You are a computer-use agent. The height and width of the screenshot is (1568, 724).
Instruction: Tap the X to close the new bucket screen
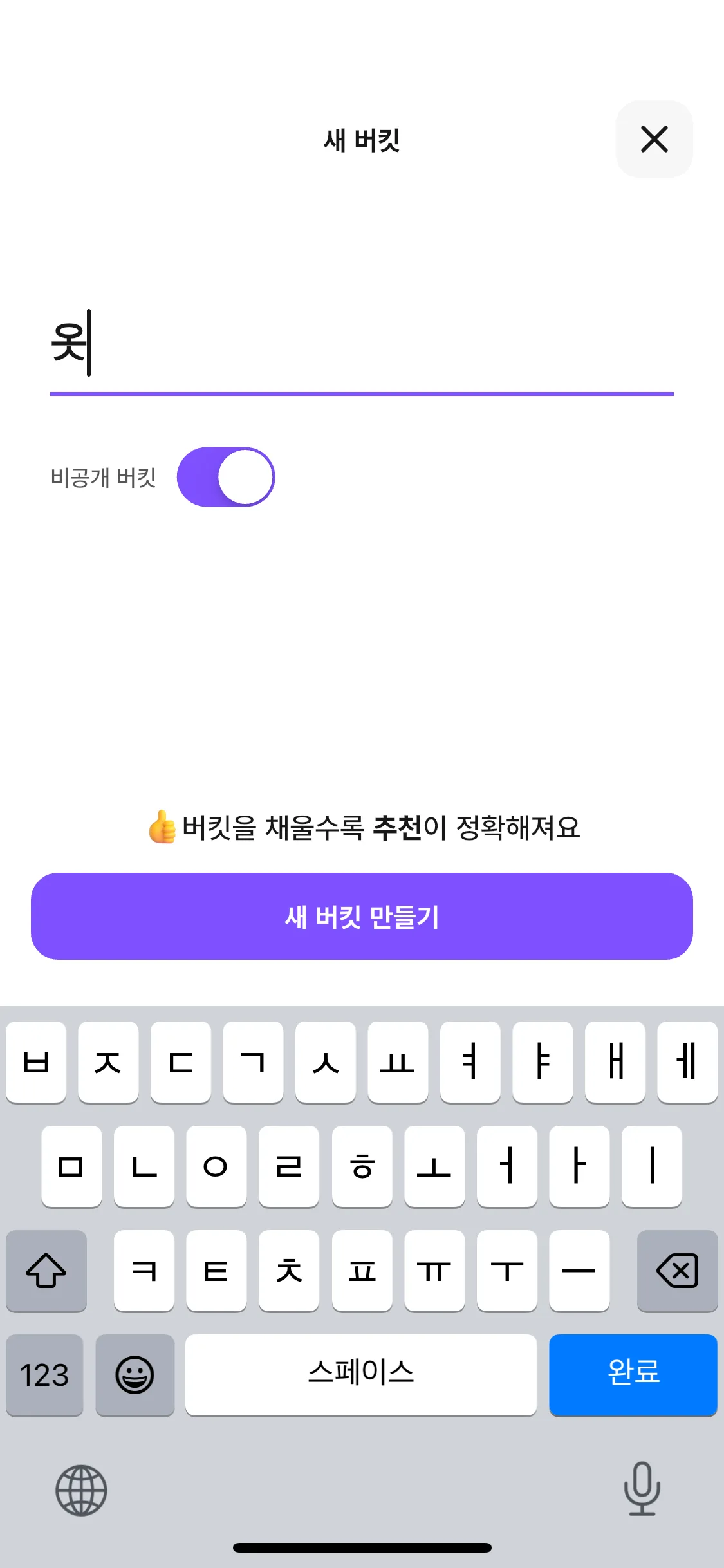coord(654,140)
